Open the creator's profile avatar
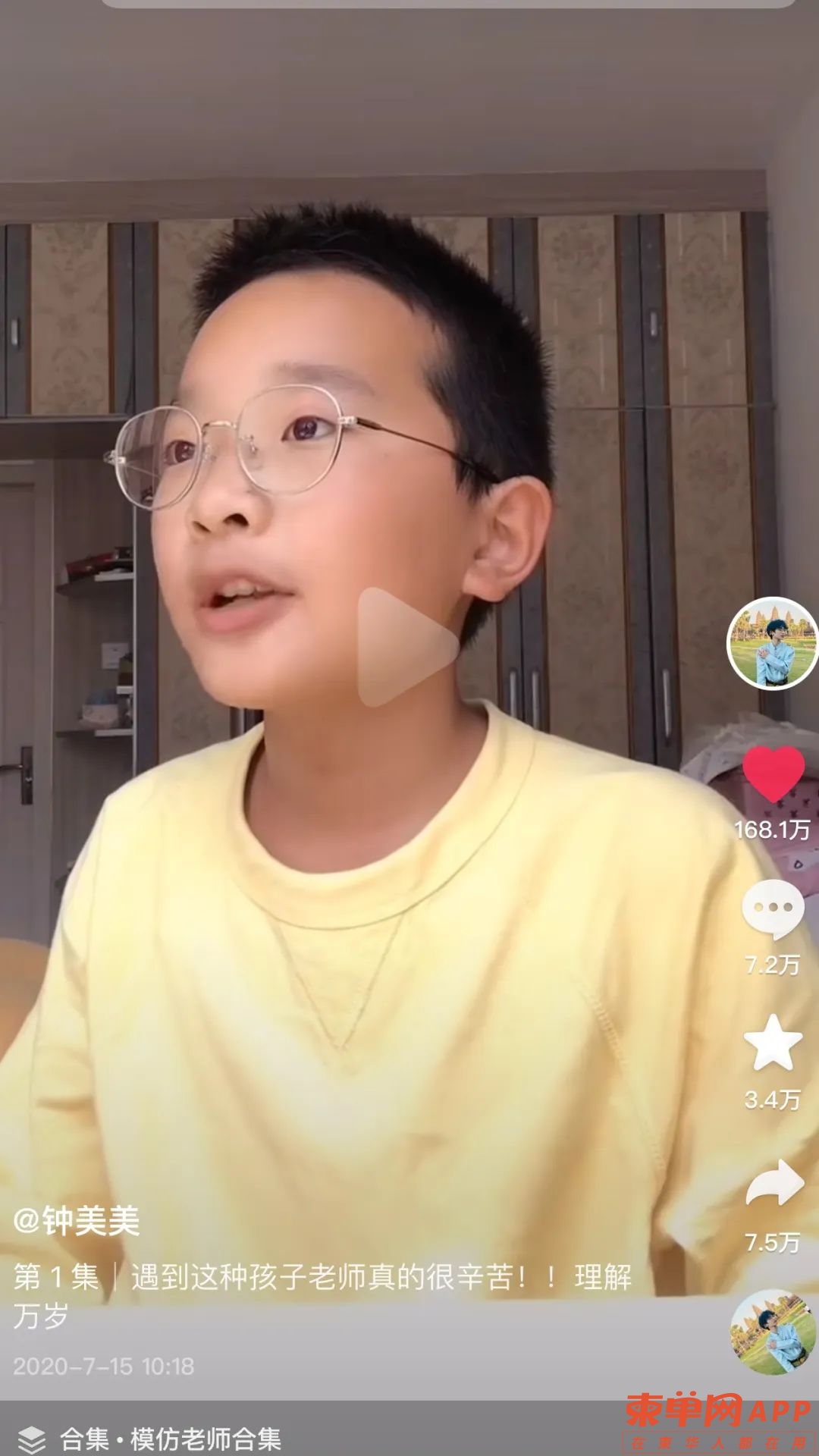The height and width of the screenshot is (1456, 819). click(x=772, y=643)
